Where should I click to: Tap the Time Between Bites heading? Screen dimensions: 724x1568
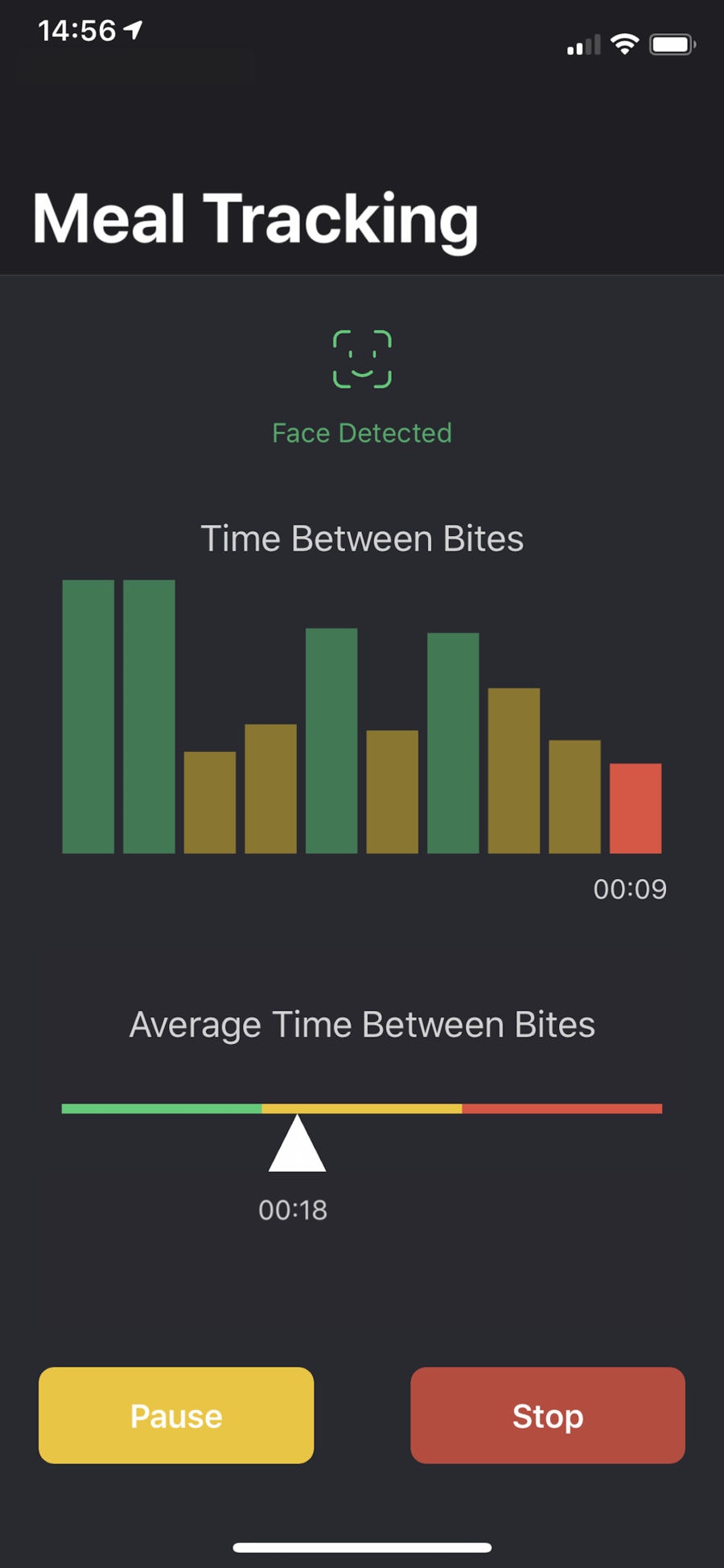pos(362,538)
